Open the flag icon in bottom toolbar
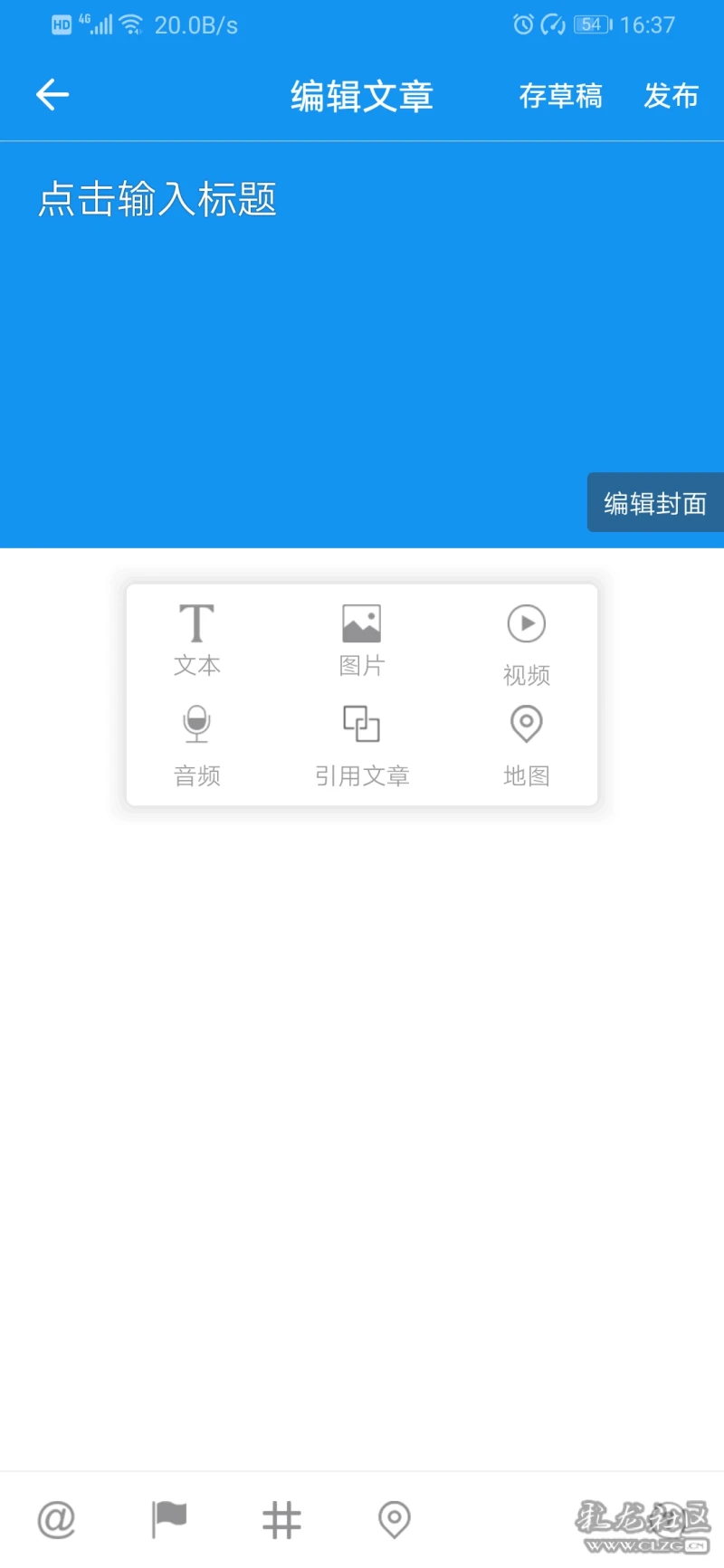724x1568 pixels. click(168, 1519)
